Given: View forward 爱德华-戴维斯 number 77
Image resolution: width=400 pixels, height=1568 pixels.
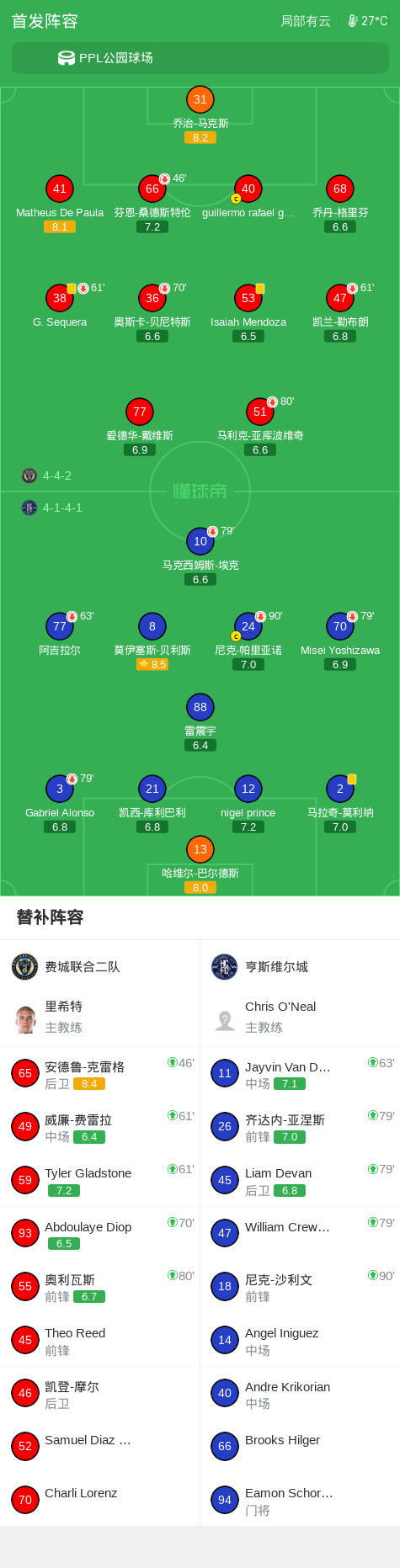Looking at the screenshot, I should pos(140,427).
